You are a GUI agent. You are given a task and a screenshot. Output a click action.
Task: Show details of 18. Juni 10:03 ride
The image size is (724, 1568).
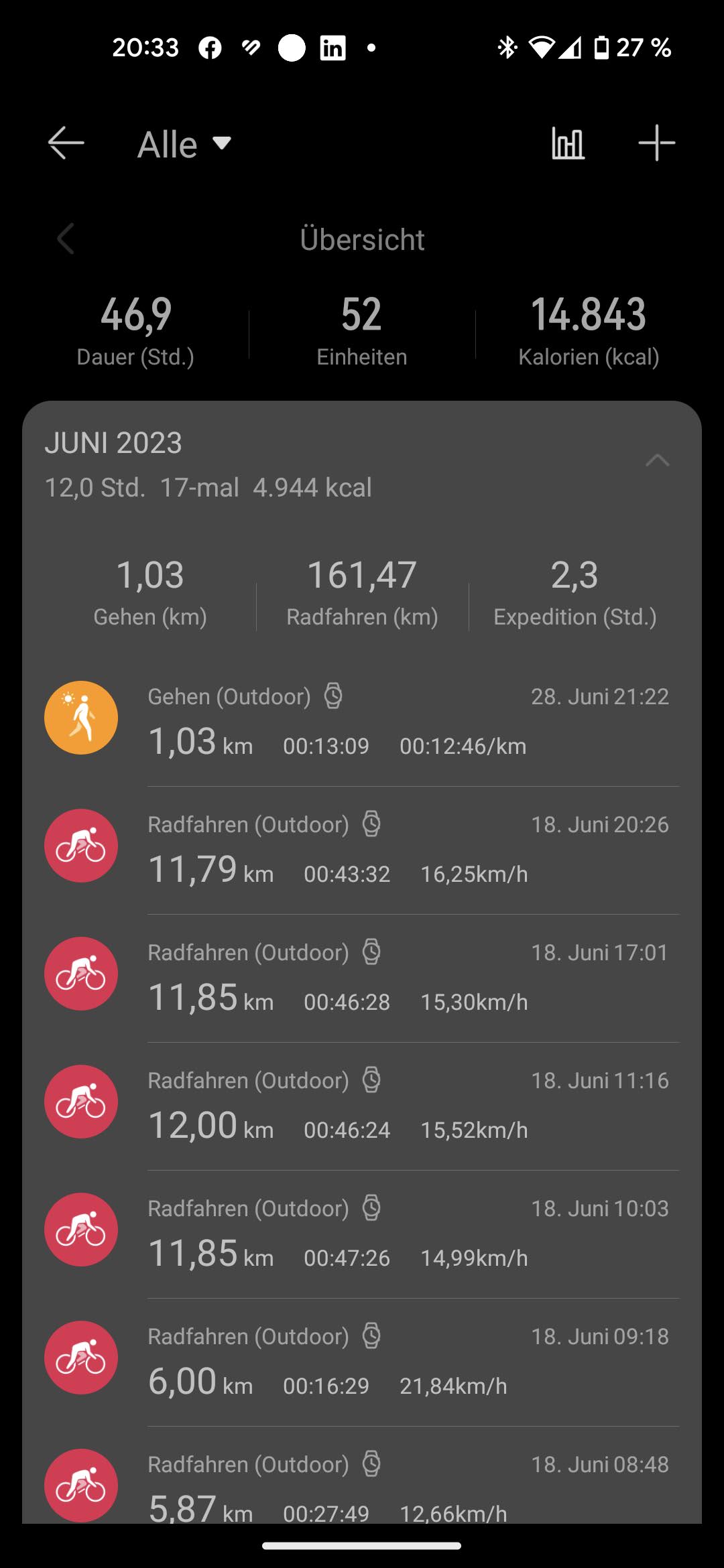362,1233
